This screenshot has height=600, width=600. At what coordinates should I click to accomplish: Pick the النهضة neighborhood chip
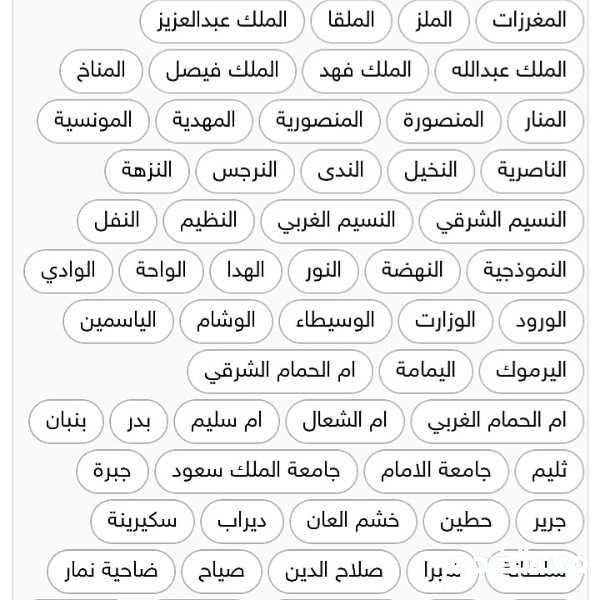pyautogui.click(x=411, y=270)
